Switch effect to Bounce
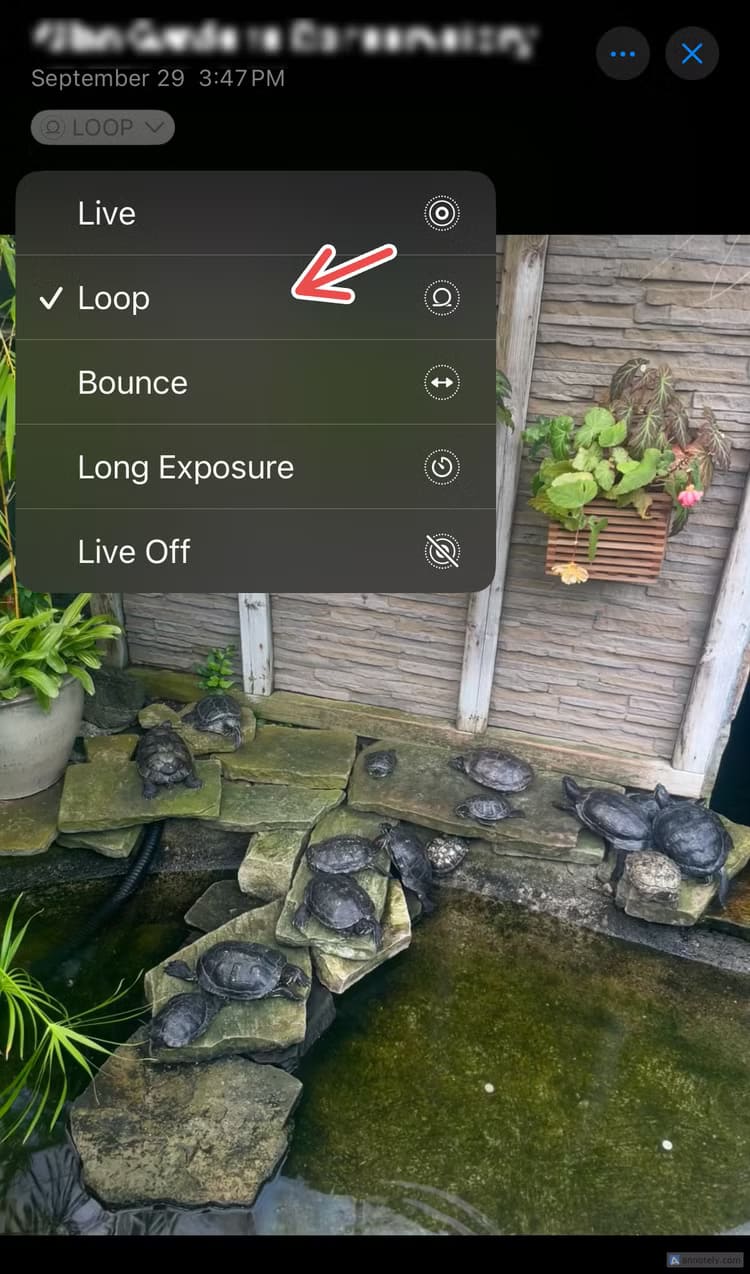750x1274 pixels. click(255, 383)
